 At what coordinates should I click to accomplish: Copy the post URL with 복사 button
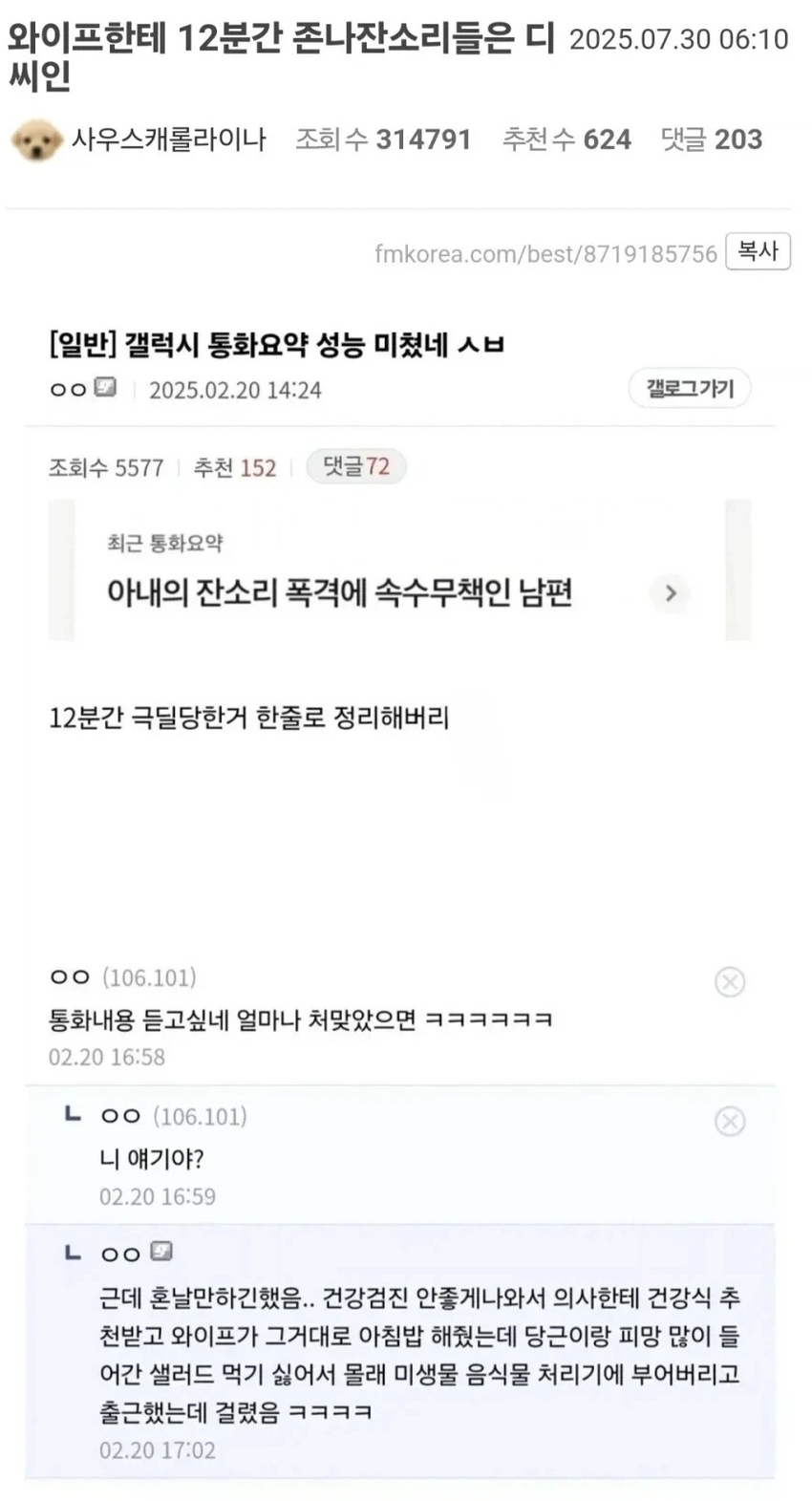pos(758,252)
